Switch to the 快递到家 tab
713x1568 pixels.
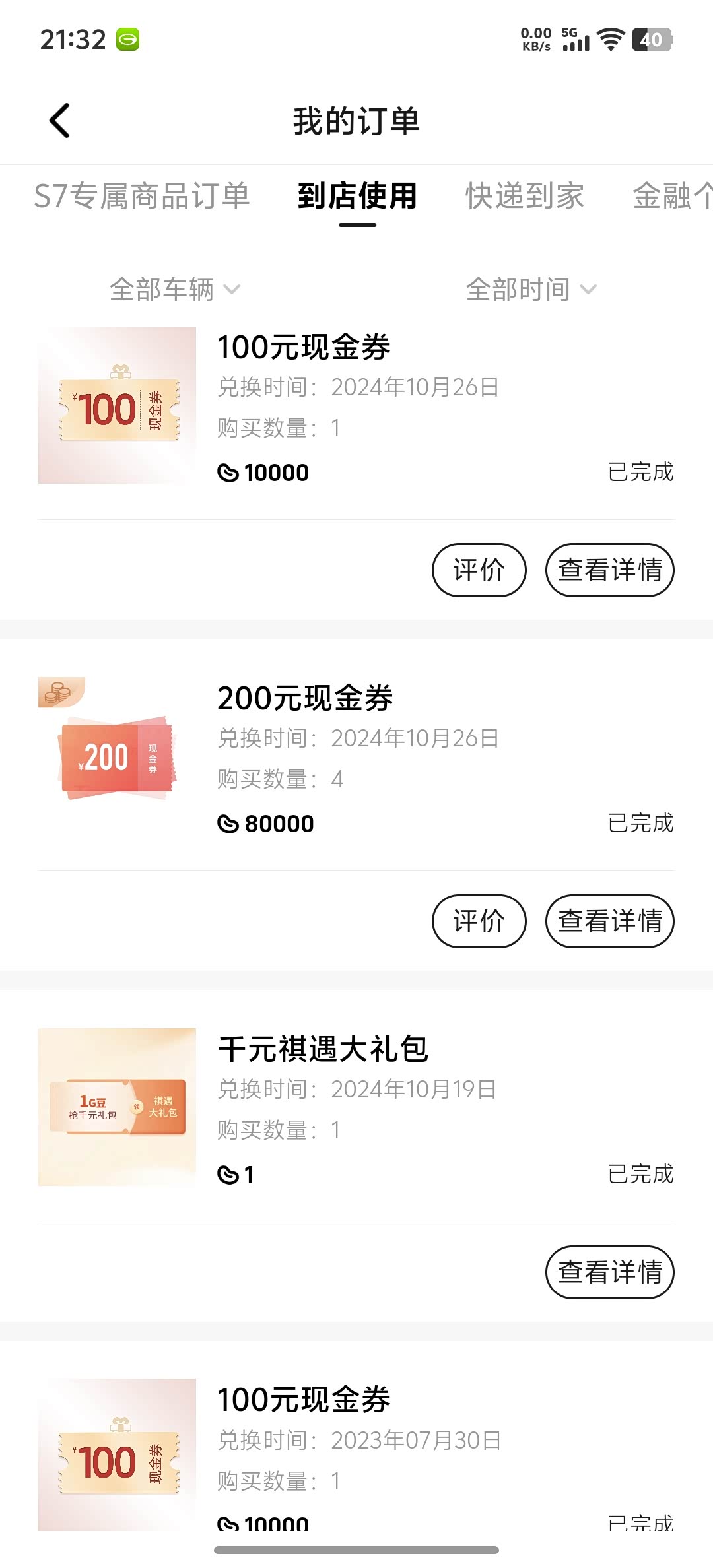(525, 196)
